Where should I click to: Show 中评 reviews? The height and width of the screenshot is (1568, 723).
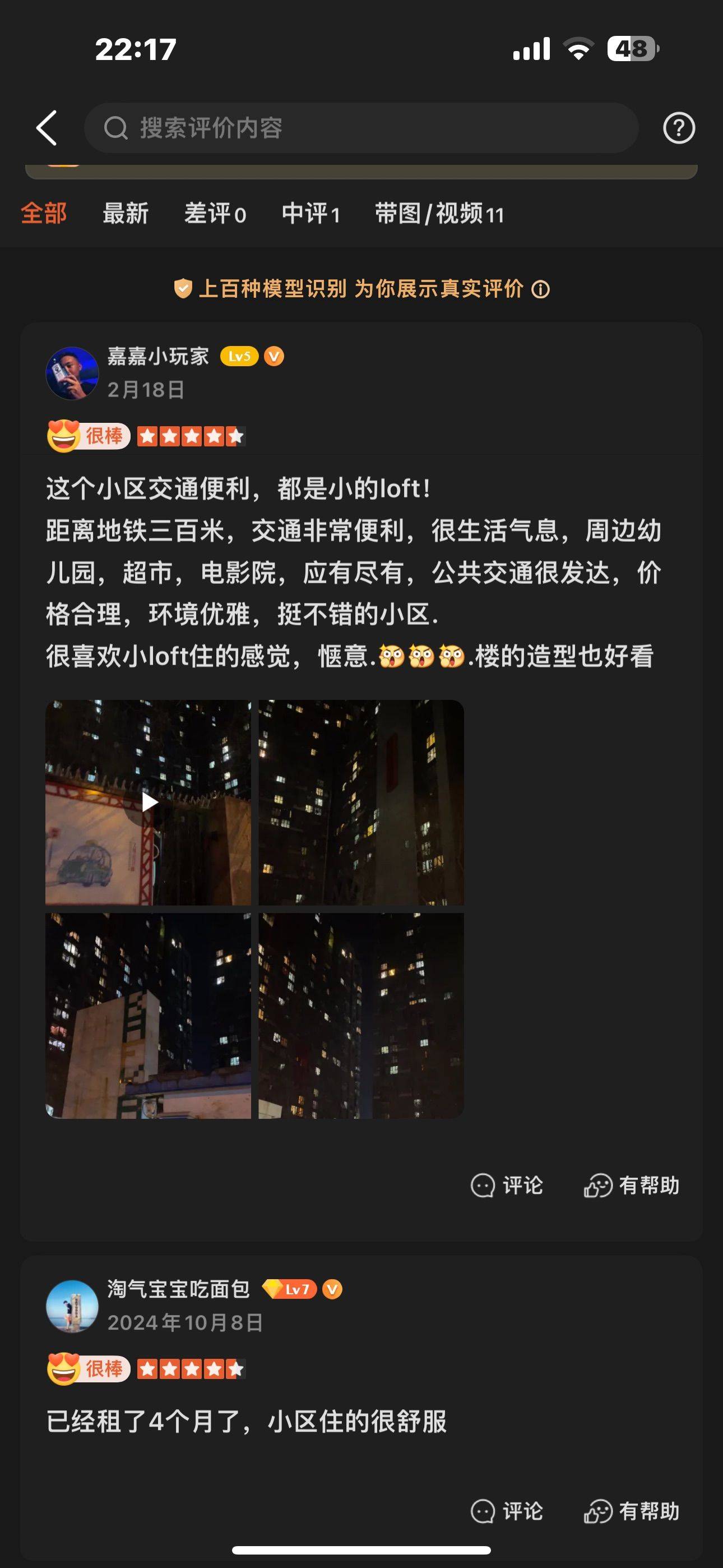tap(310, 214)
